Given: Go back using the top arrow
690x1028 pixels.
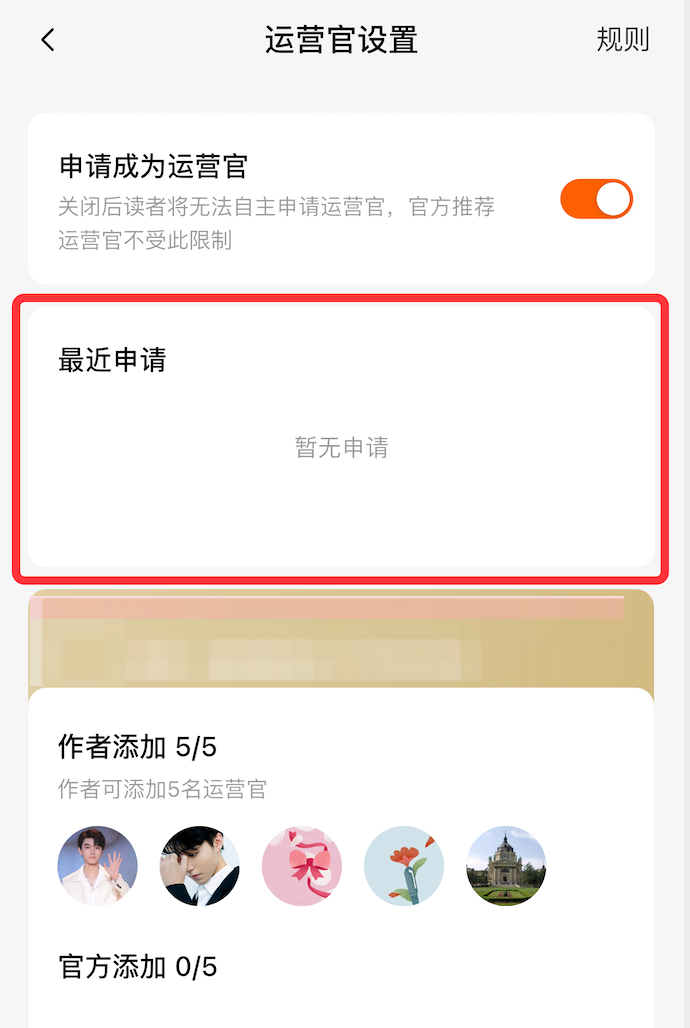Looking at the screenshot, I should 48,40.
